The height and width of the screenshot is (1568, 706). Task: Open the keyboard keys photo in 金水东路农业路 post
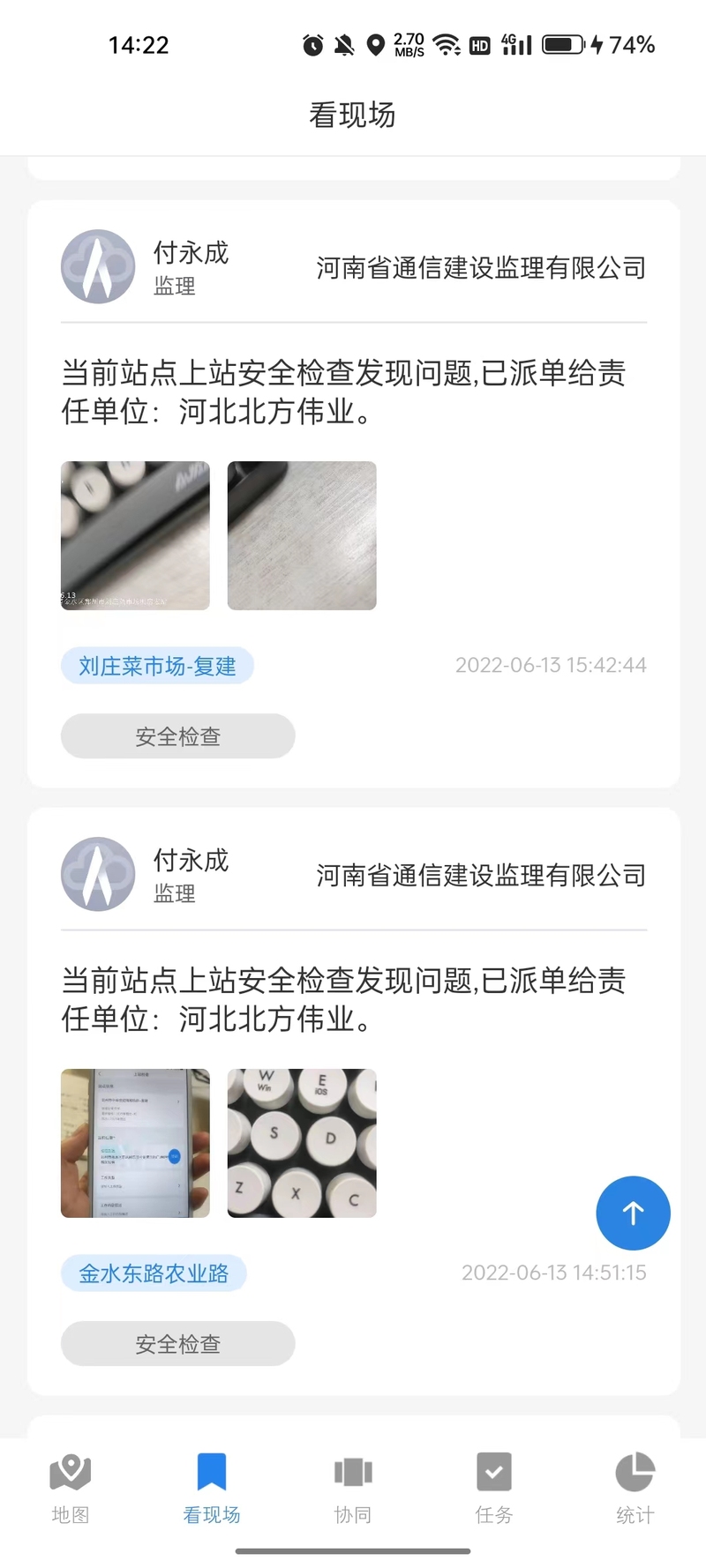[x=302, y=1143]
